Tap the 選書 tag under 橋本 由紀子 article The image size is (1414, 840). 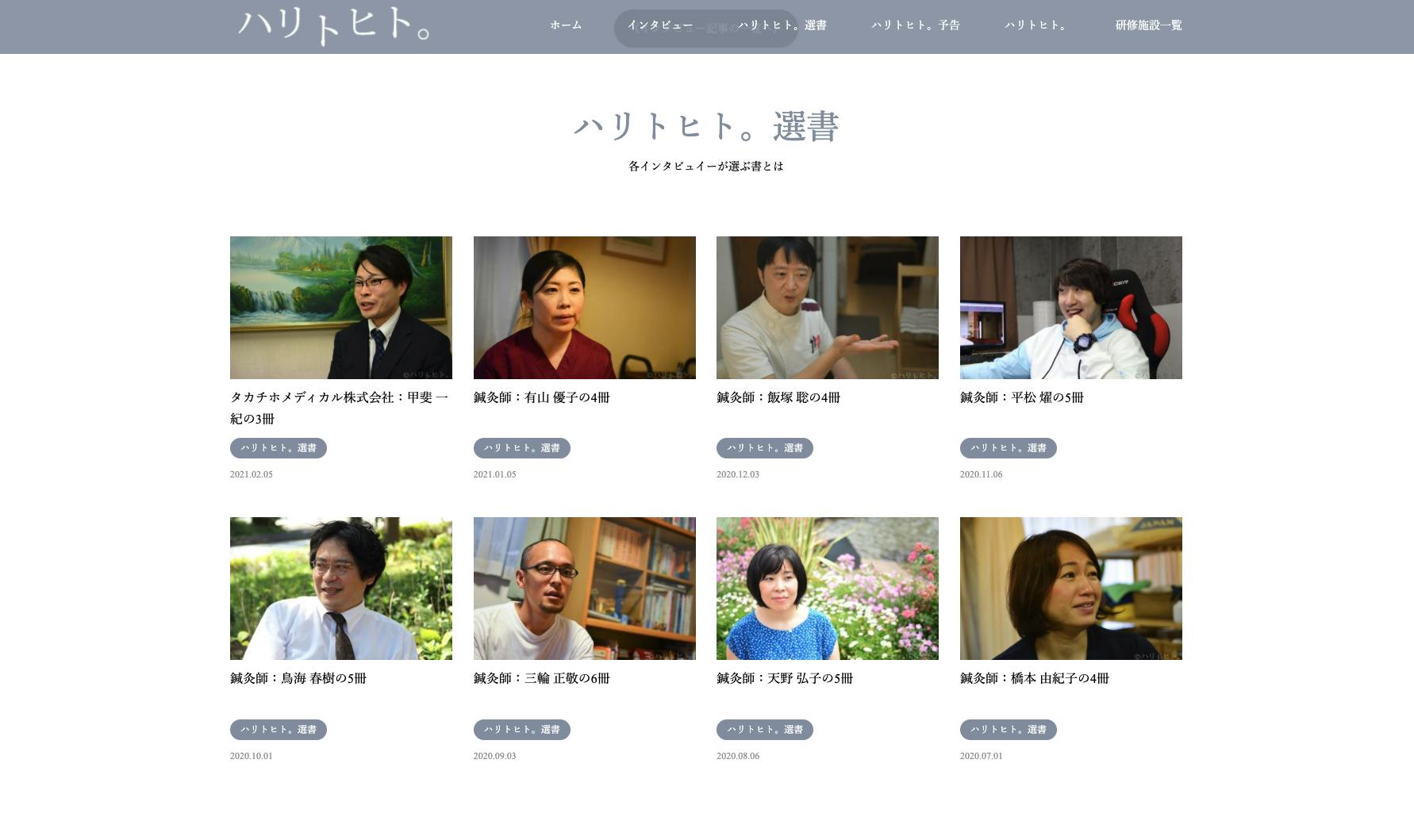click(x=1008, y=730)
